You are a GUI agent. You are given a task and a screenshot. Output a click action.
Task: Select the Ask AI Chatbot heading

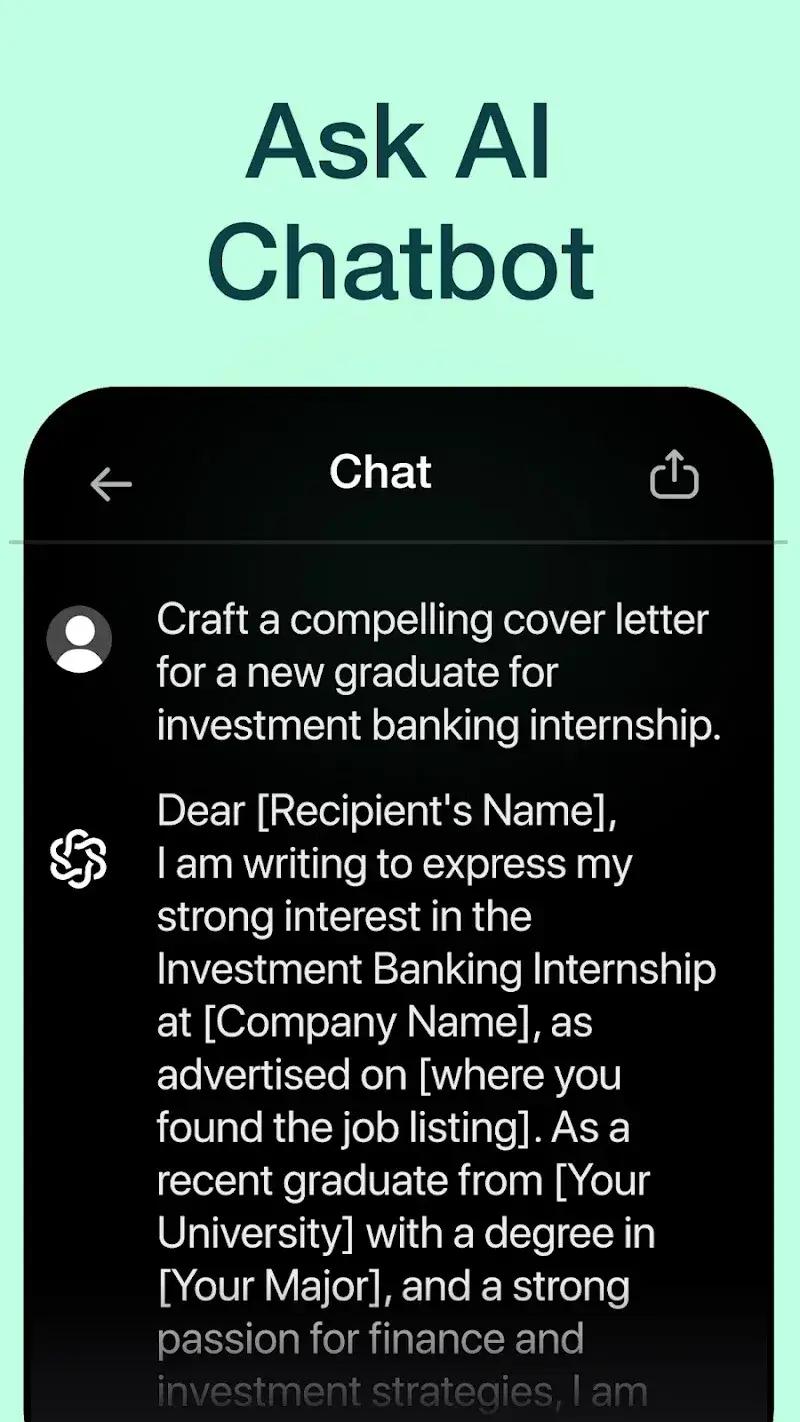click(400, 200)
